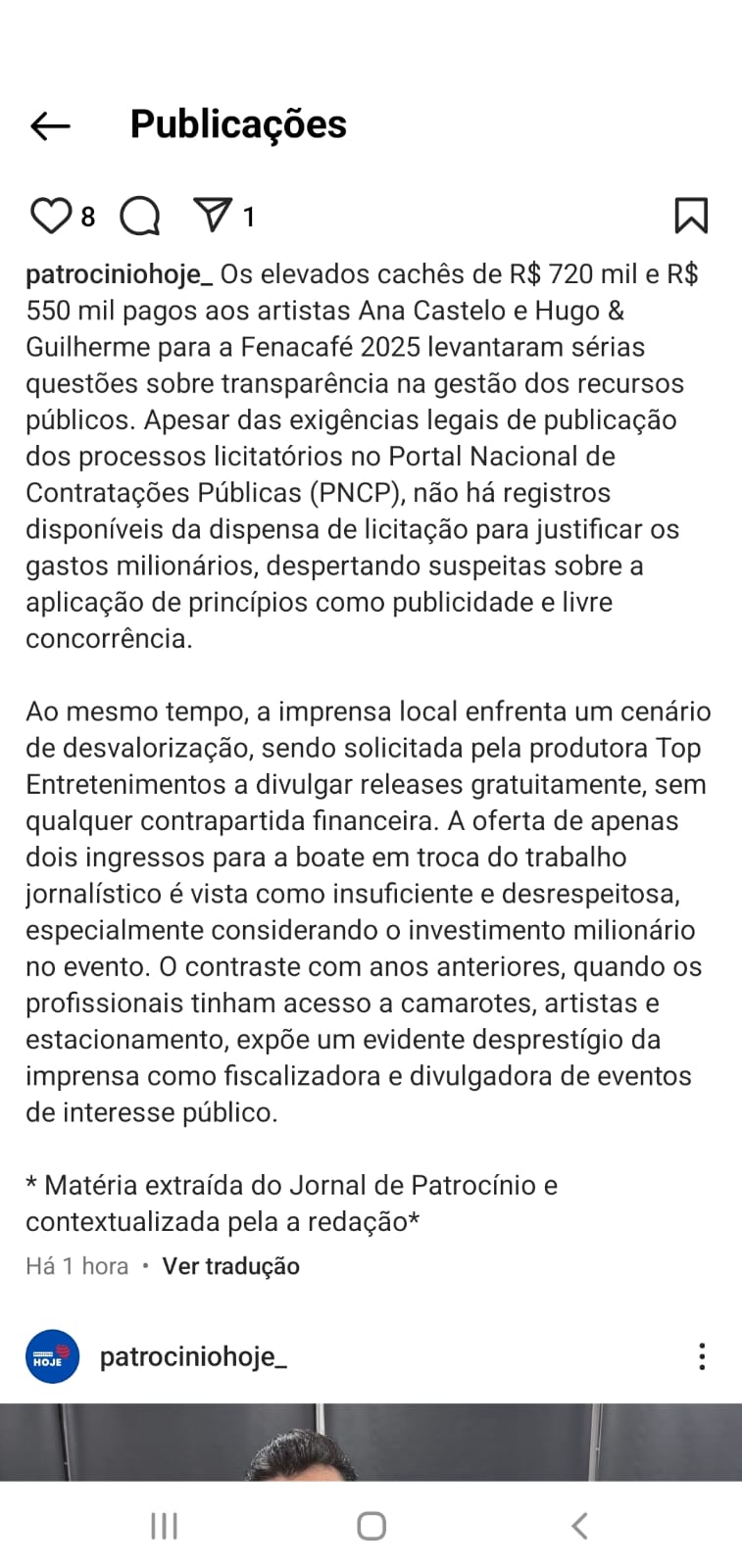Save the post with bookmark icon
742x1568 pixels.
pos(691,216)
